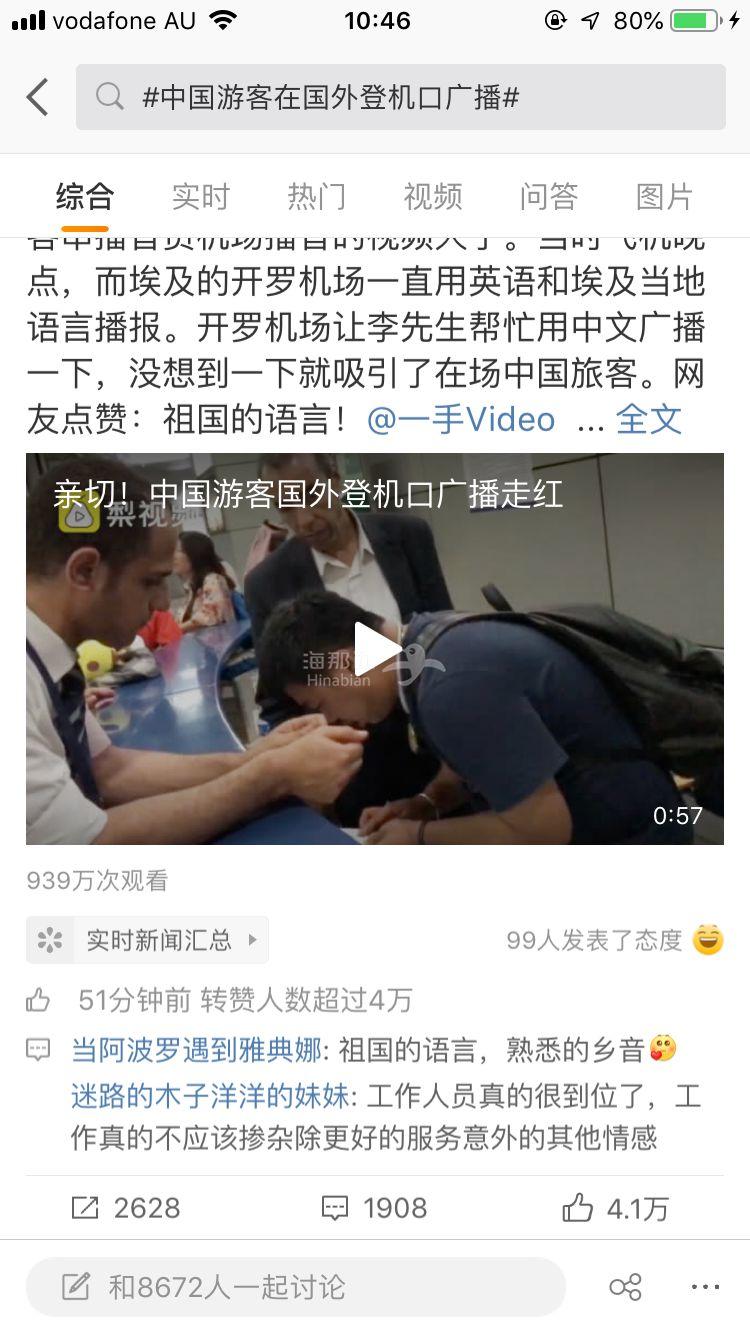Like the post with 4.1万 likes
Viewport: 750px width, 1334px height.
pos(615,1208)
